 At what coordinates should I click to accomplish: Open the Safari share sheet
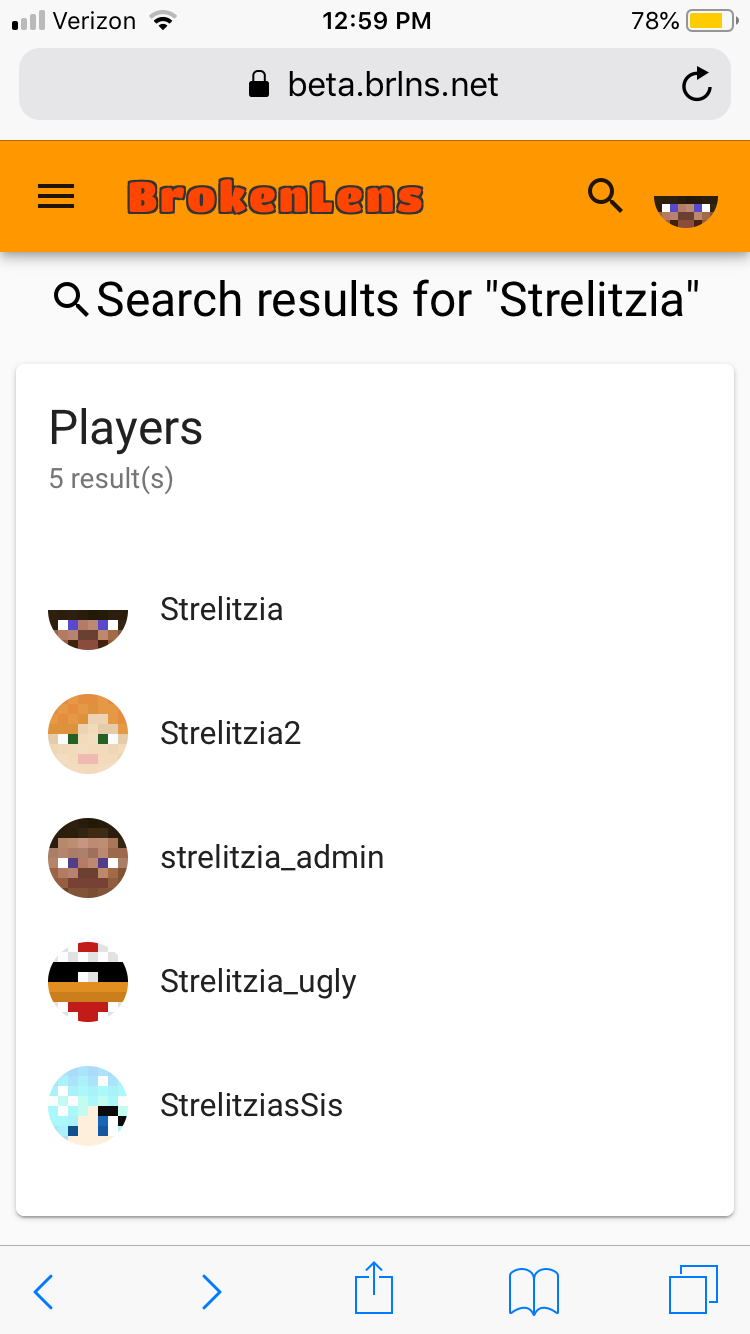click(x=375, y=1288)
